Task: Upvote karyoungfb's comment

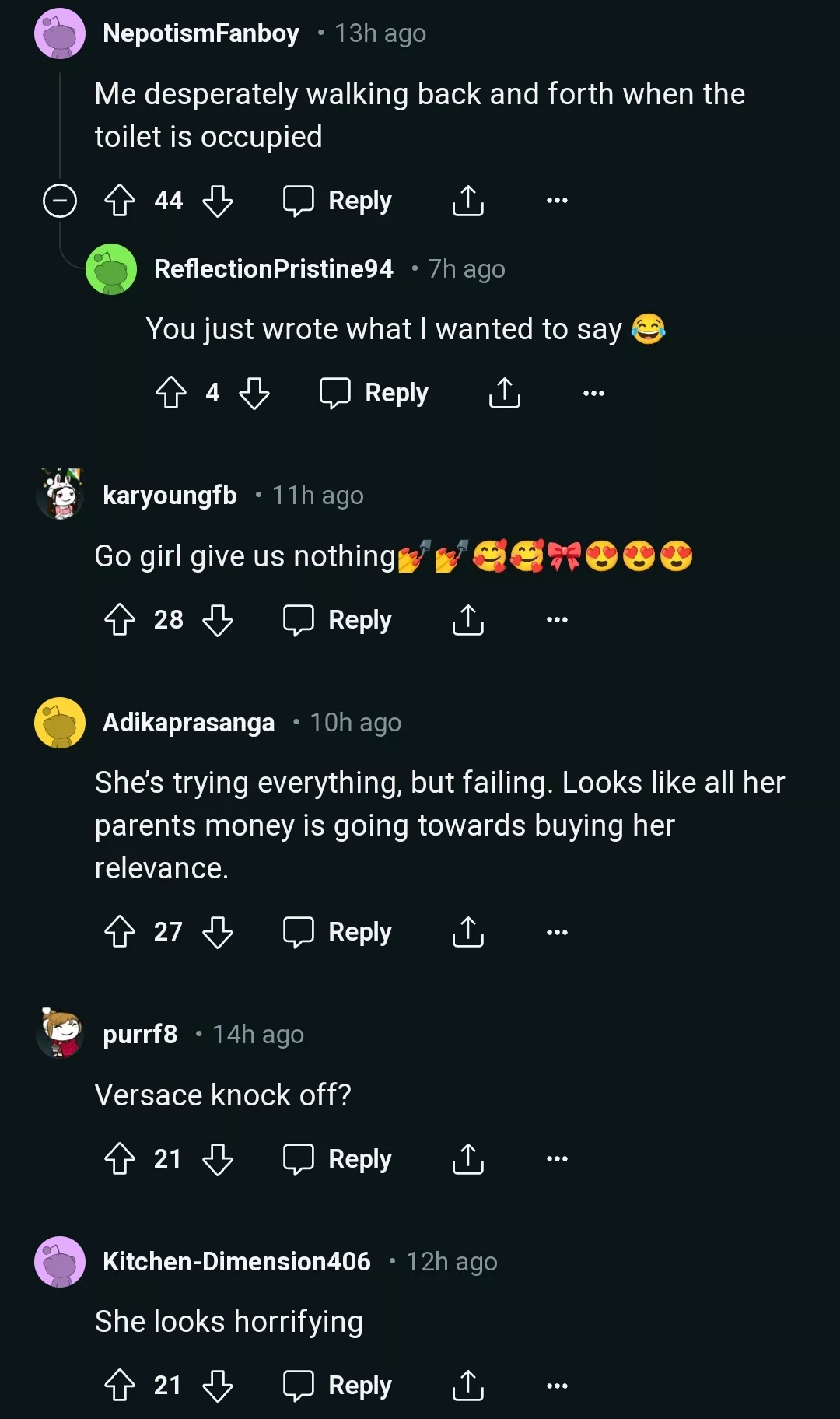Action: point(120,620)
